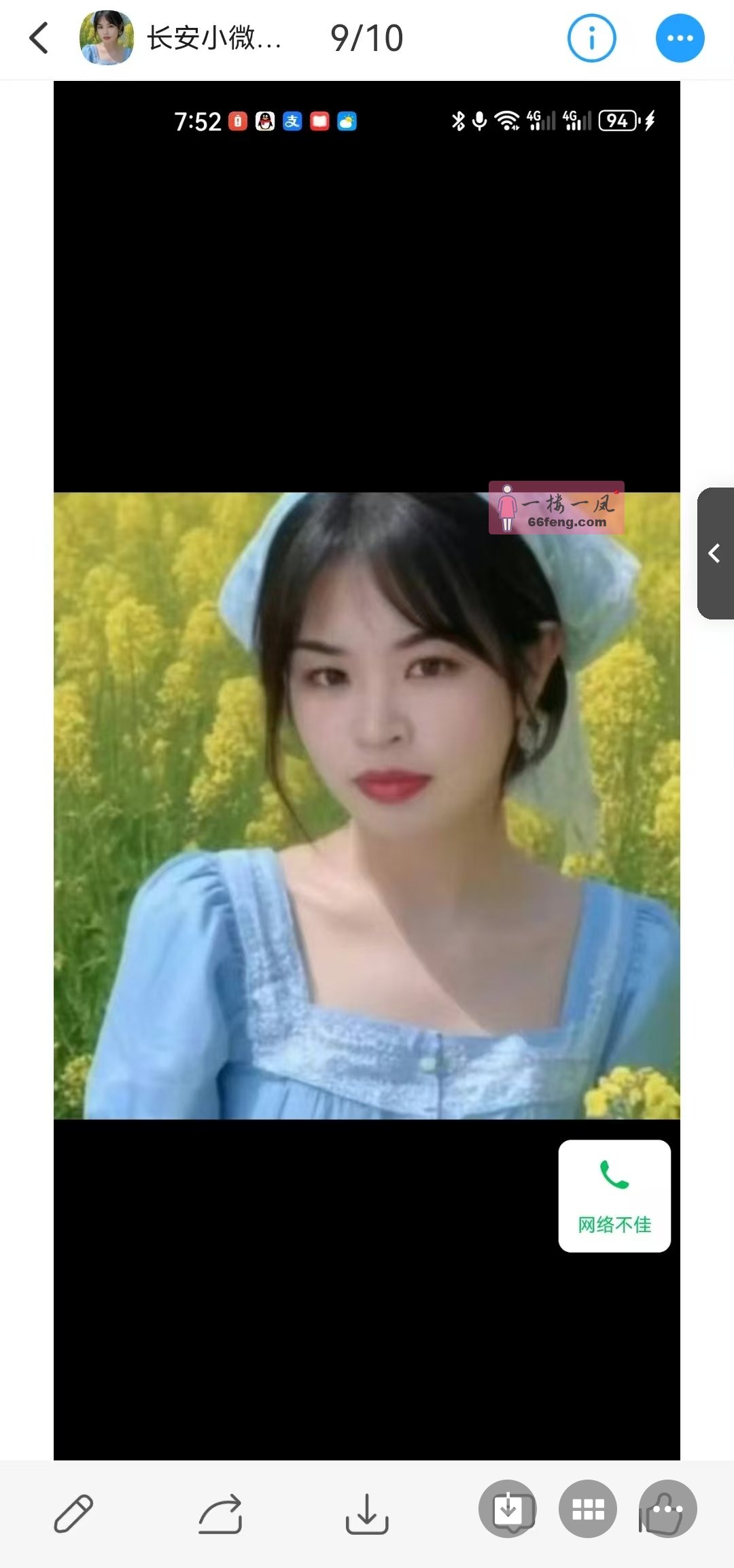Open the image info icon
This screenshot has width=734, height=1568.
591,38
